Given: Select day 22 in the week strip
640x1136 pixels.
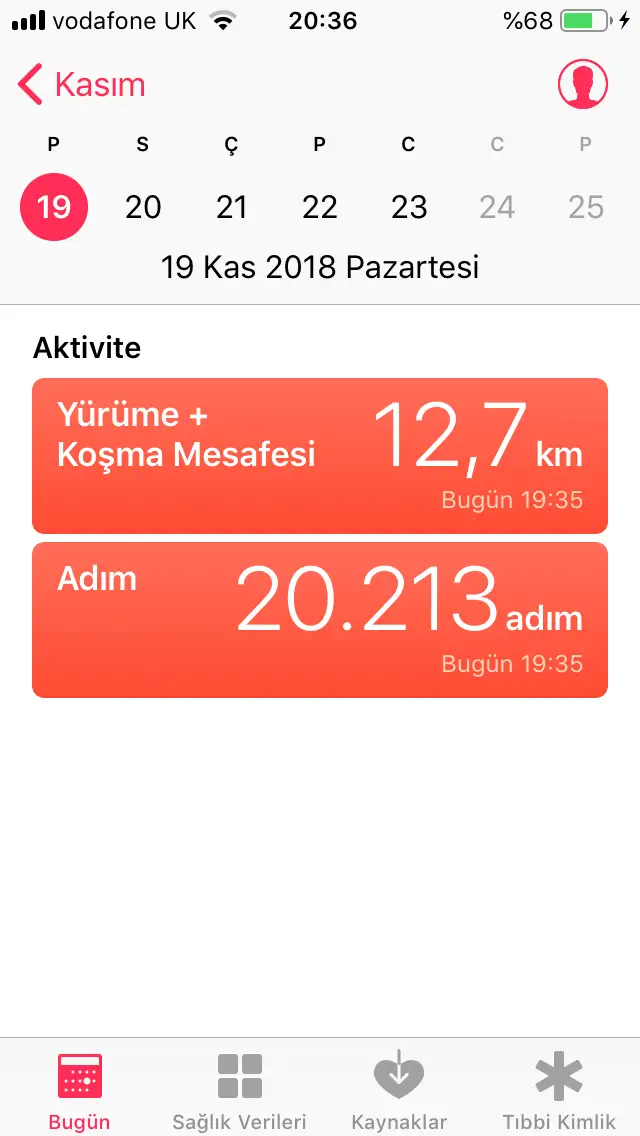Looking at the screenshot, I should coord(320,208).
